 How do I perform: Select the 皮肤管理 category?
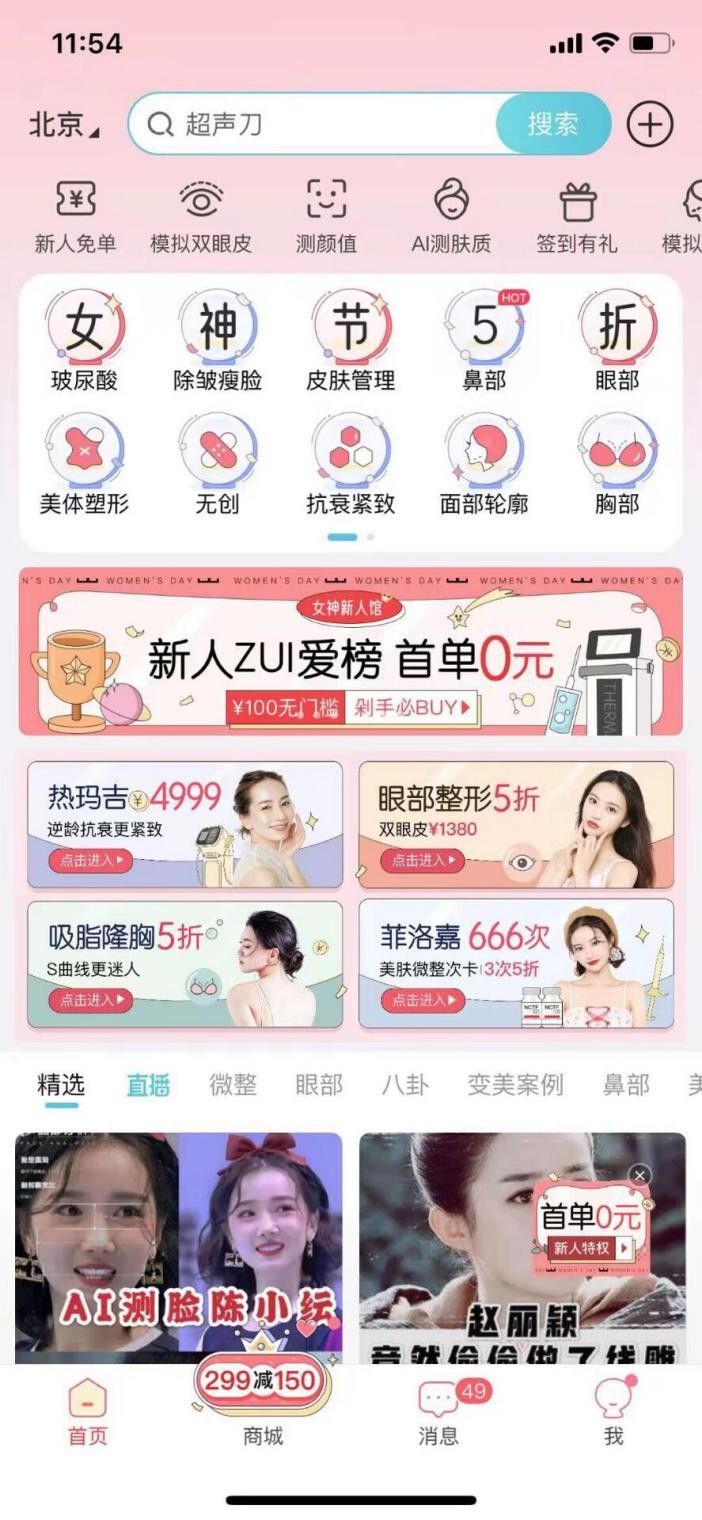pyautogui.click(x=351, y=342)
